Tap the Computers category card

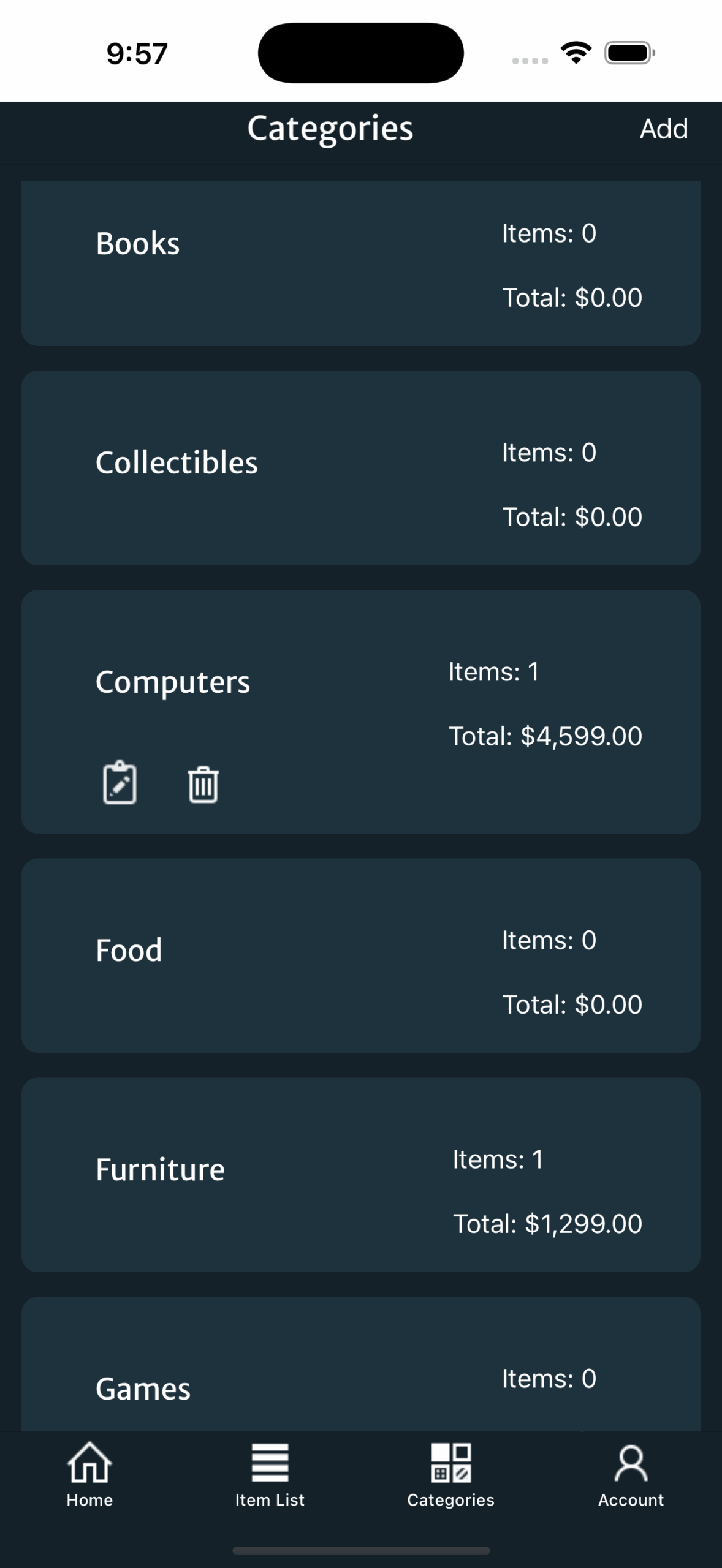[360, 674]
